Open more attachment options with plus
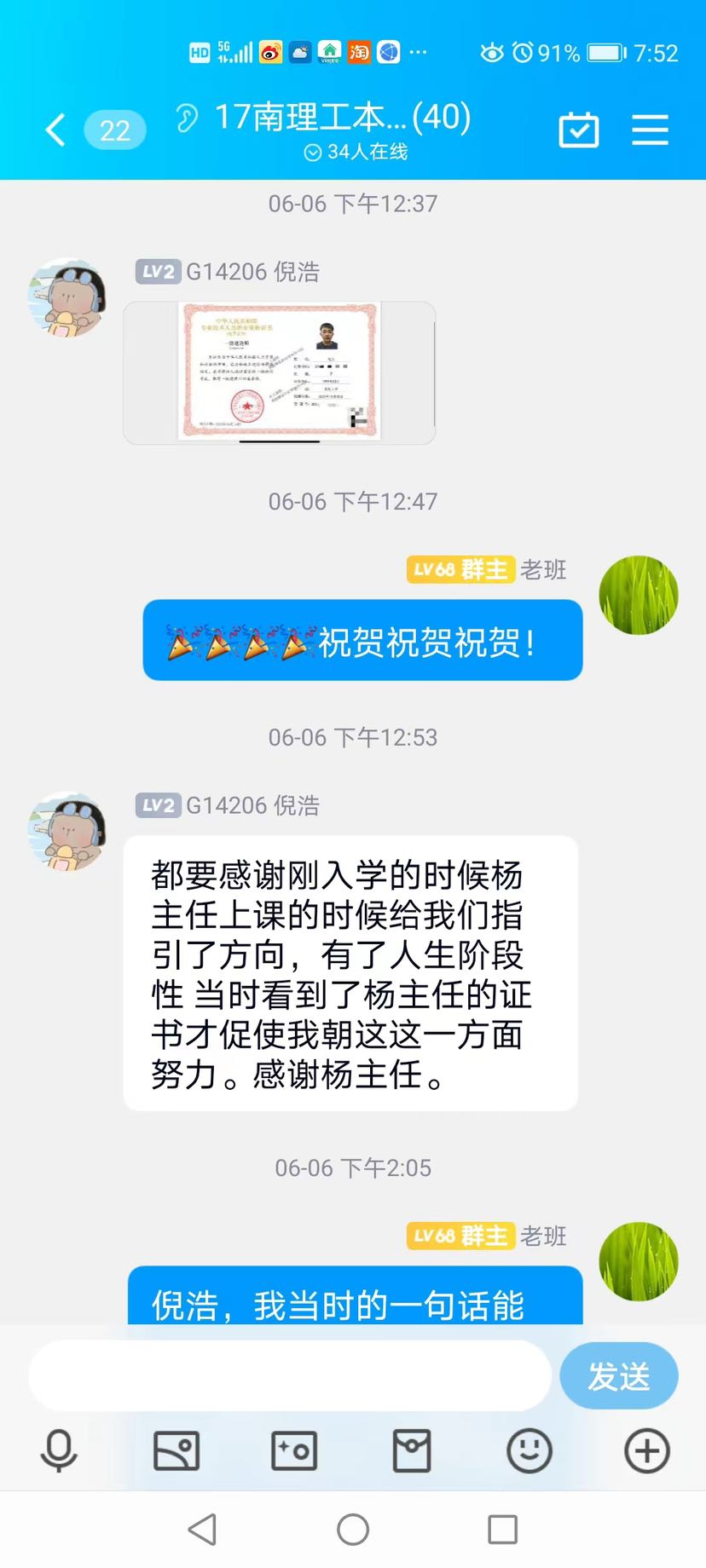Viewport: 706px width, 1568px height. 646,1450
